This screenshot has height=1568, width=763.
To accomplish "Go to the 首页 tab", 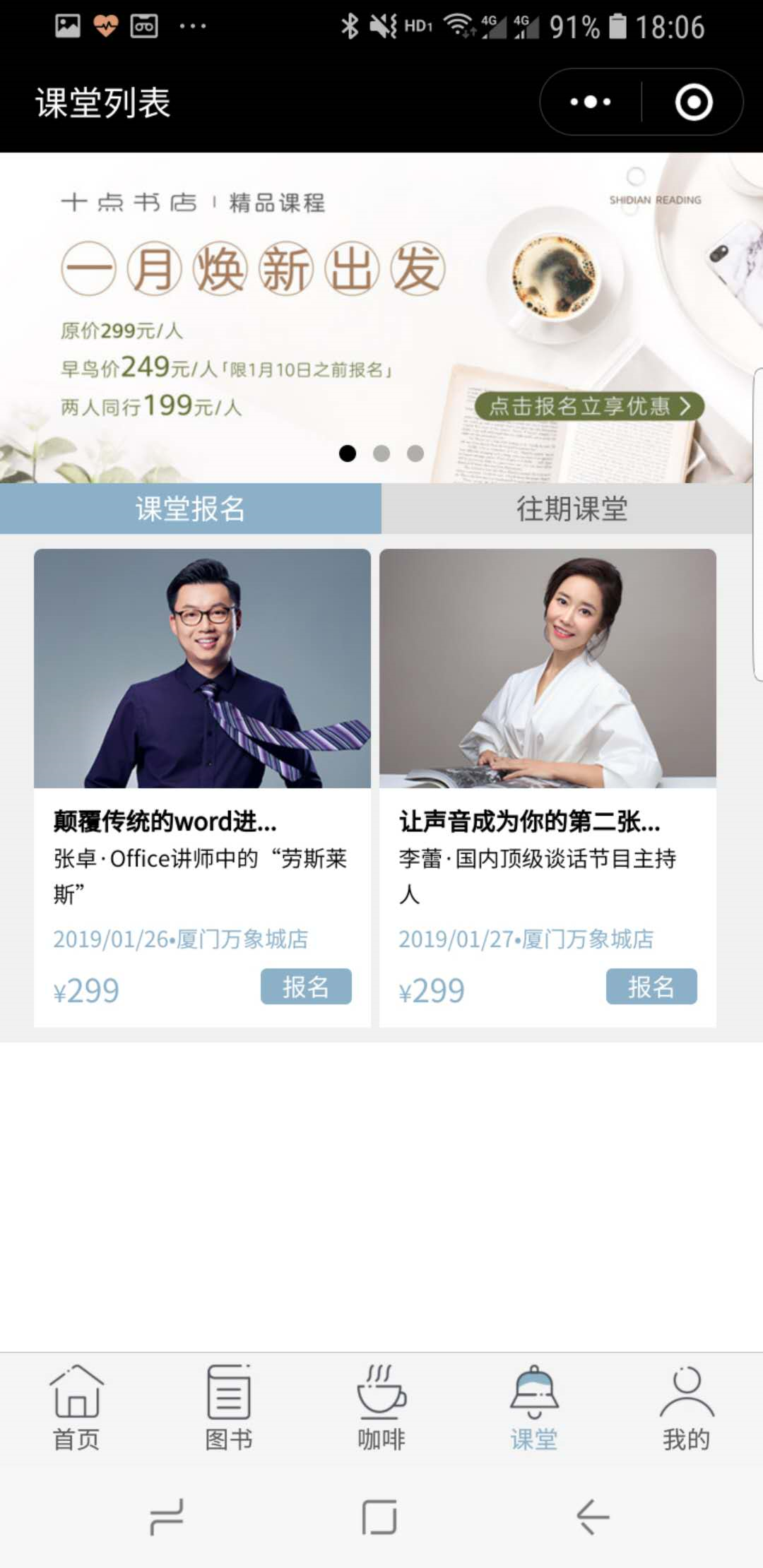I will [x=76, y=1407].
